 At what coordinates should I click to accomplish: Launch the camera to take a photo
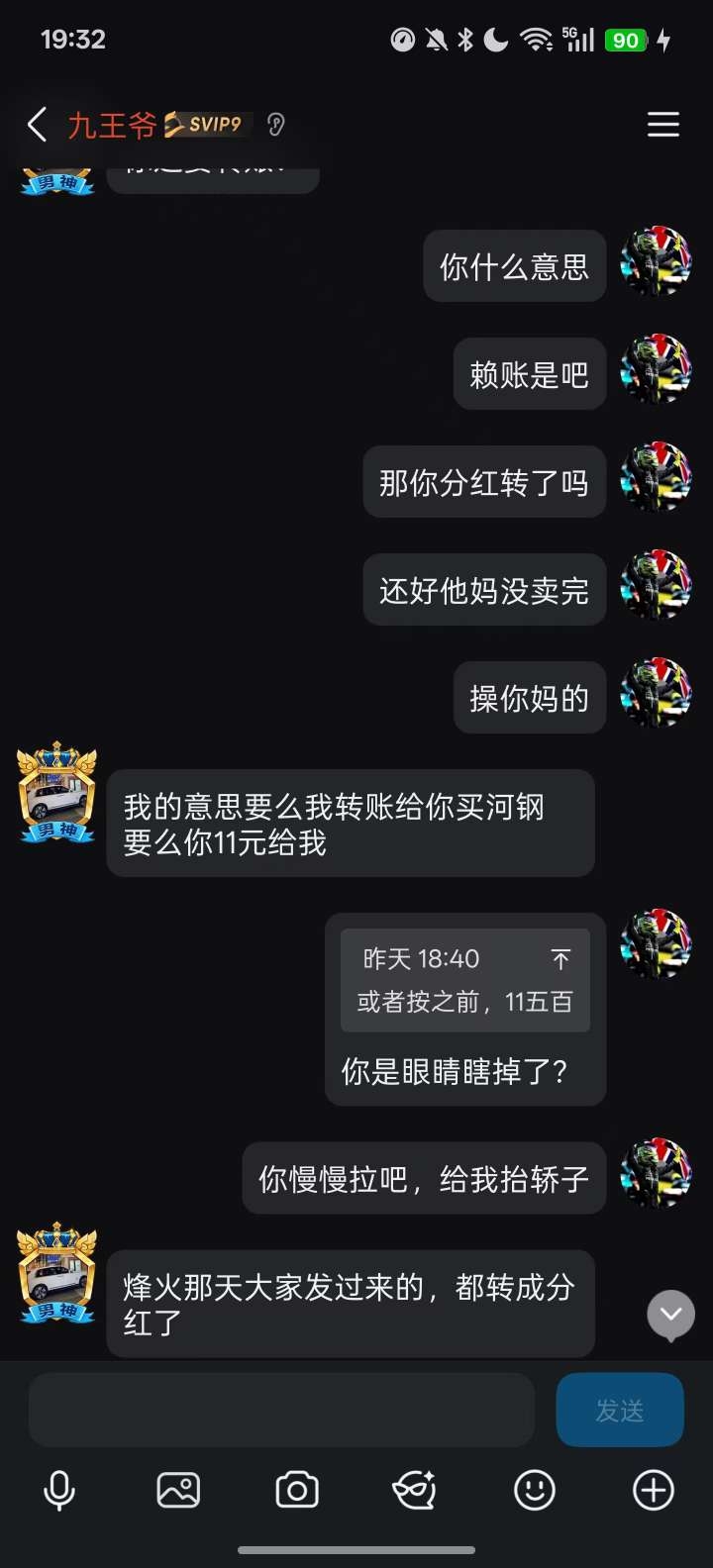pos(297,1490)
